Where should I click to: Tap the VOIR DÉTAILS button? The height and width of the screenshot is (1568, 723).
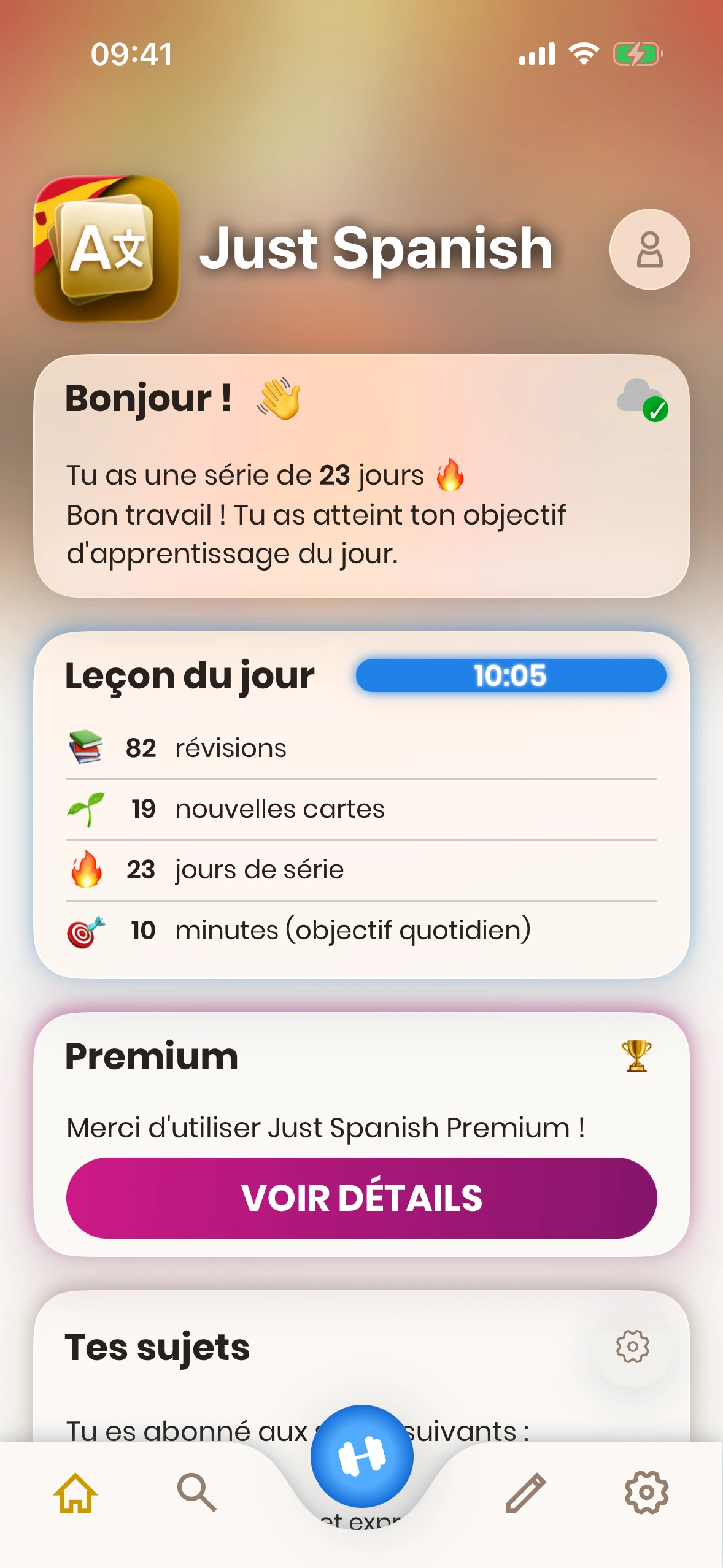click(x=361, y=1197)
